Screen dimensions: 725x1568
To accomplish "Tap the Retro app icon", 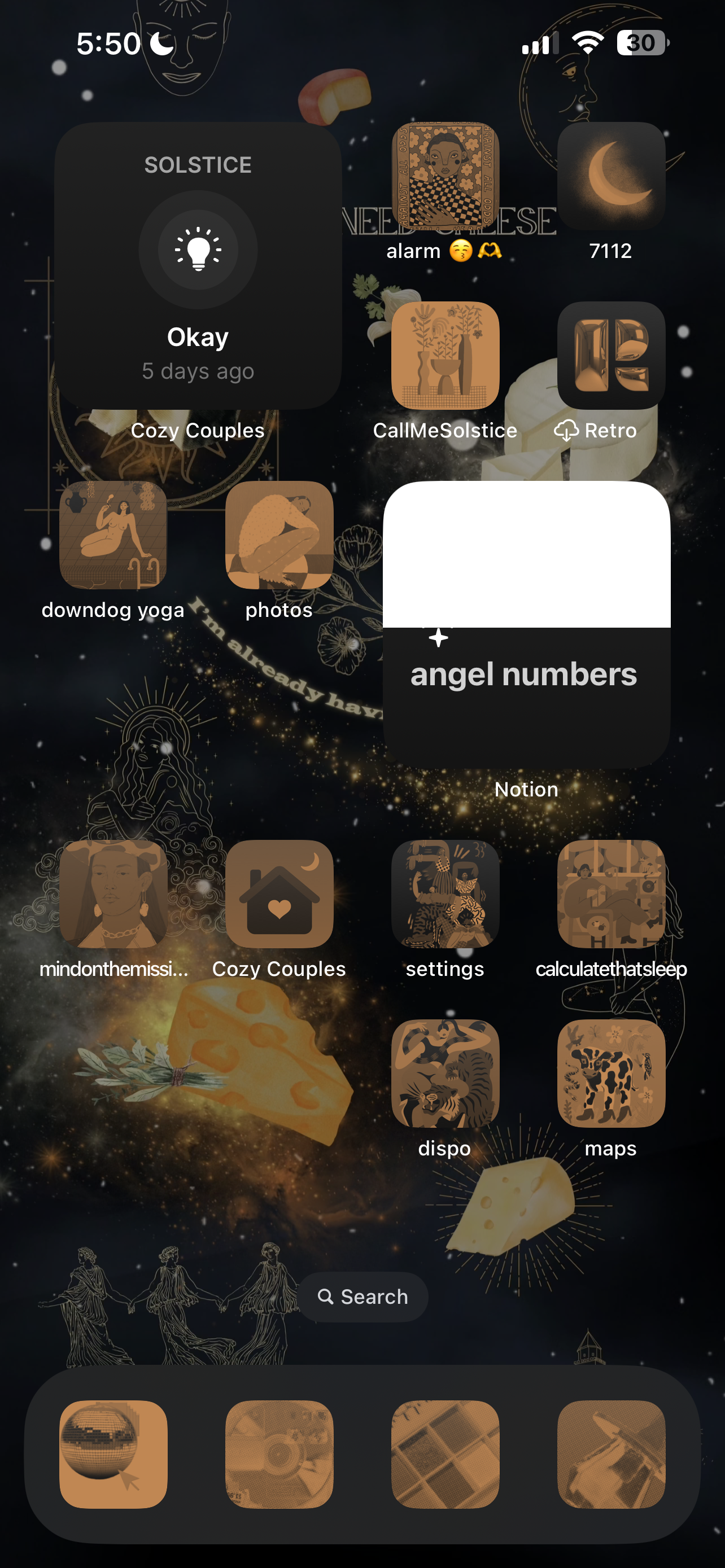I will click(610, 356).
